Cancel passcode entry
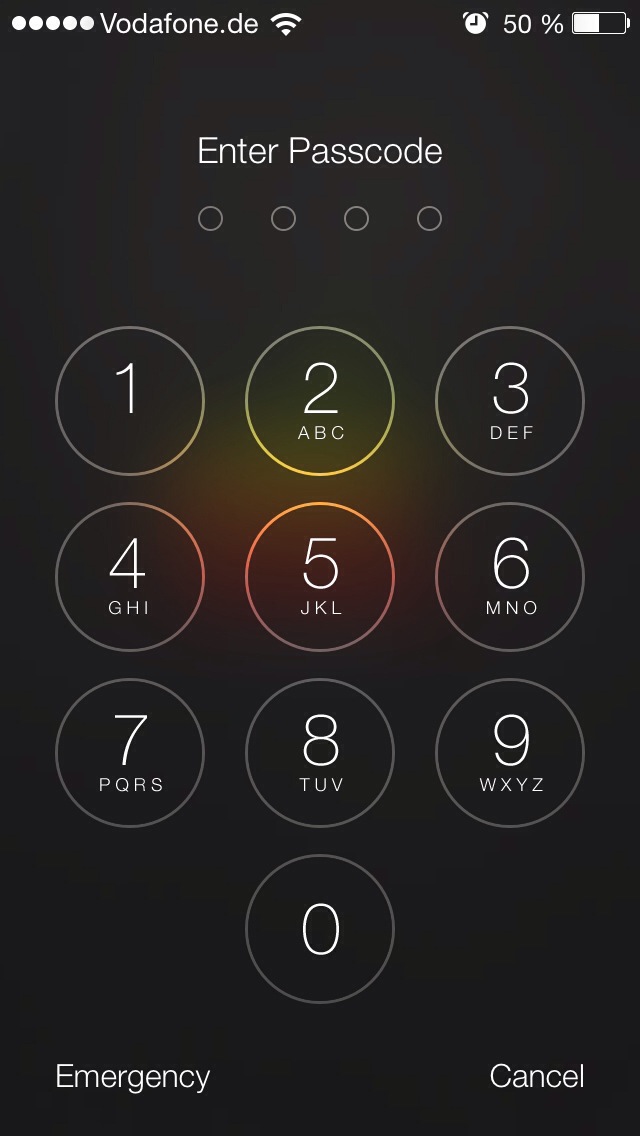640x1136 pixels. (537, 1076)
